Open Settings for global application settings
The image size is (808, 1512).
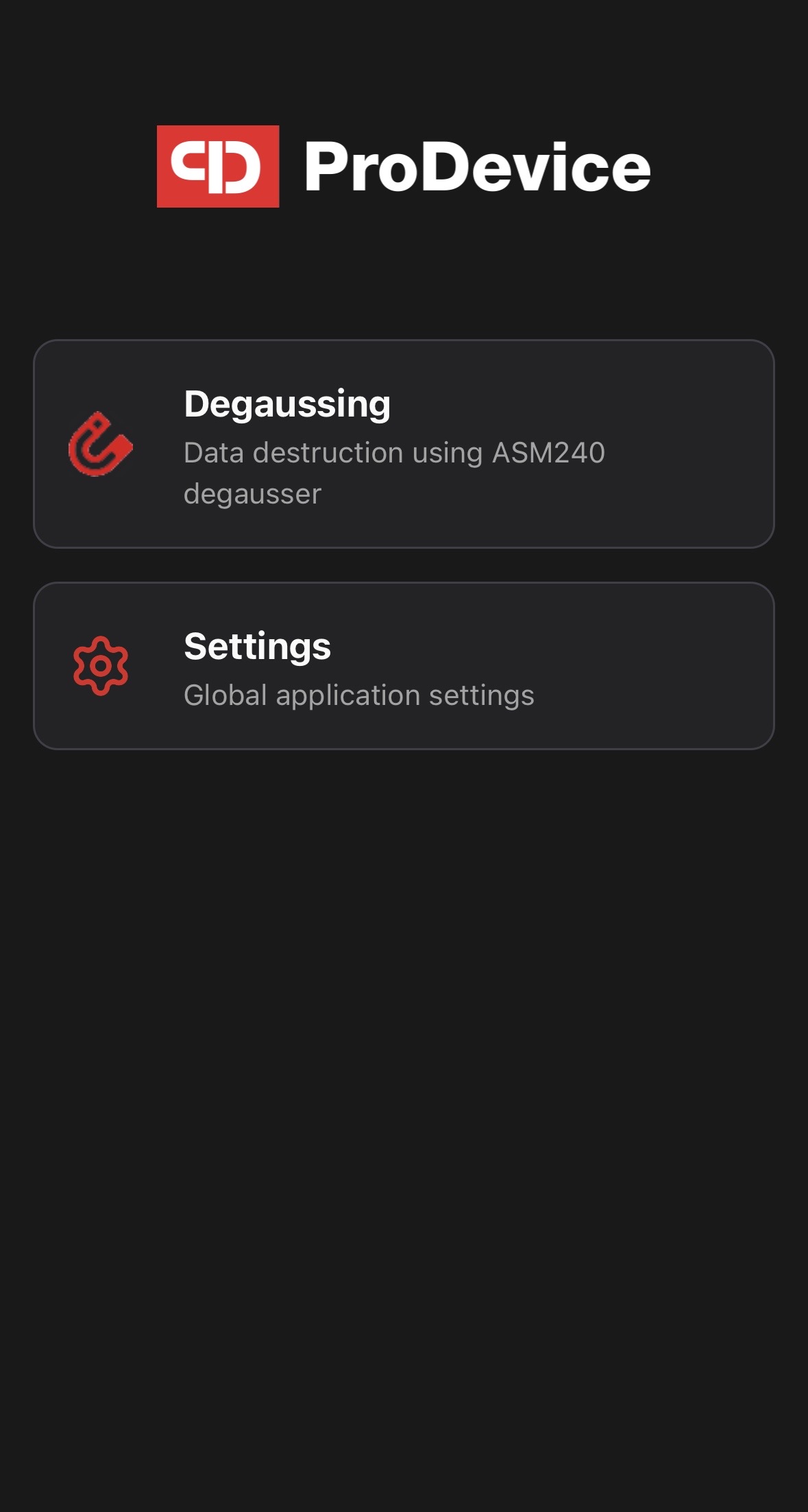(x=404, y=666)
